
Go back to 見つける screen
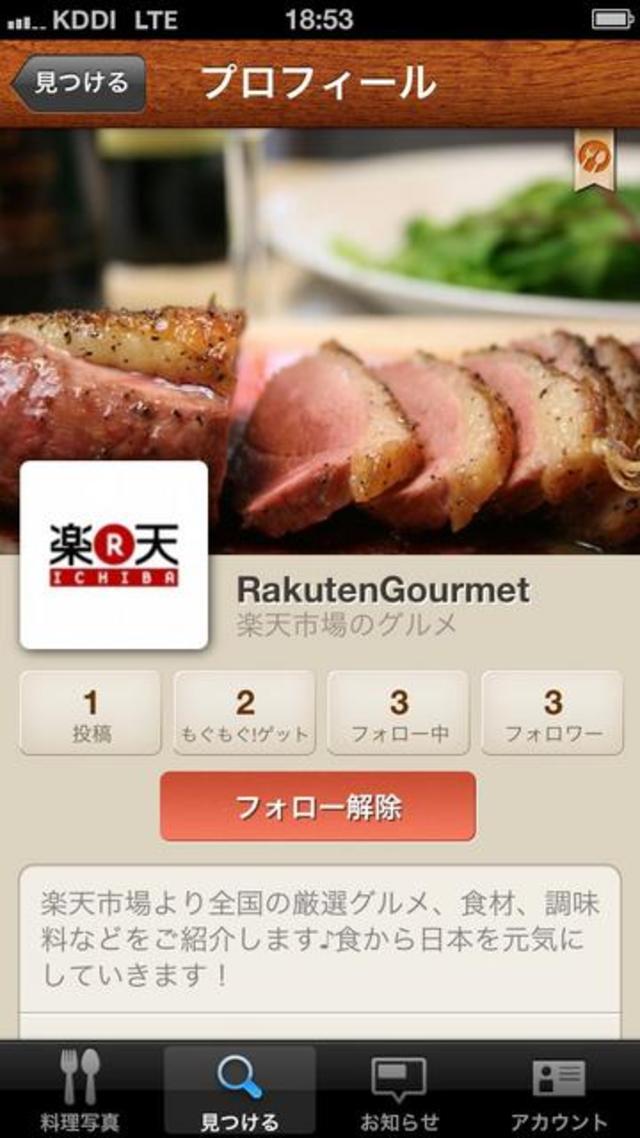[79, 83]
